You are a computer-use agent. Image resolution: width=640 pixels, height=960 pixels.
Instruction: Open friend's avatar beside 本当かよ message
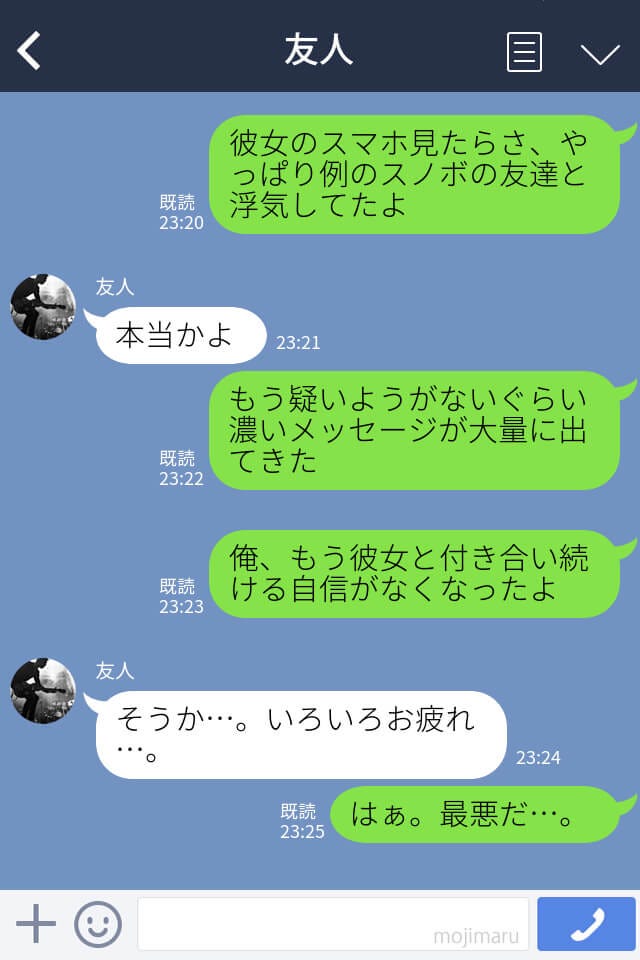coord(43,307)
